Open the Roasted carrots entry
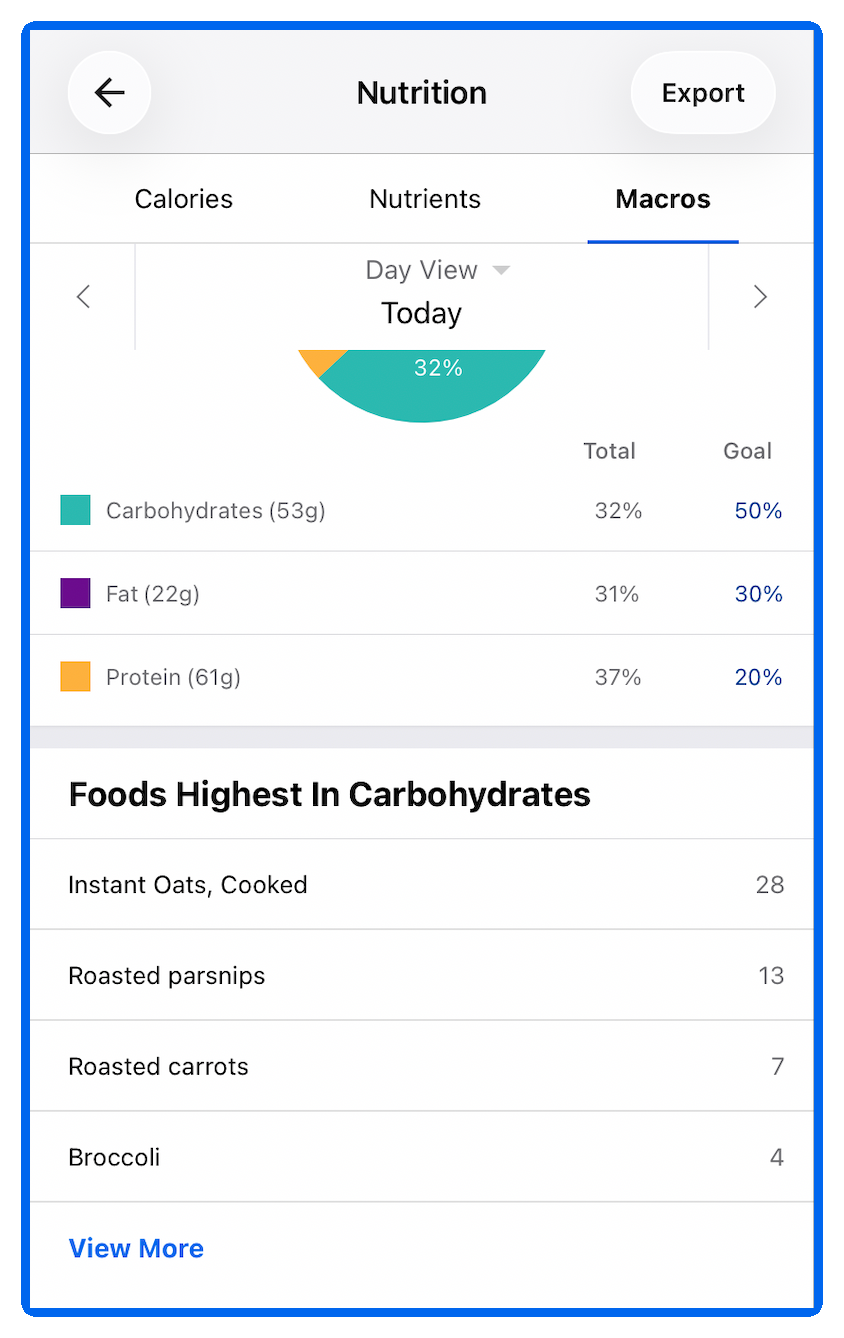 point(422,1066)
